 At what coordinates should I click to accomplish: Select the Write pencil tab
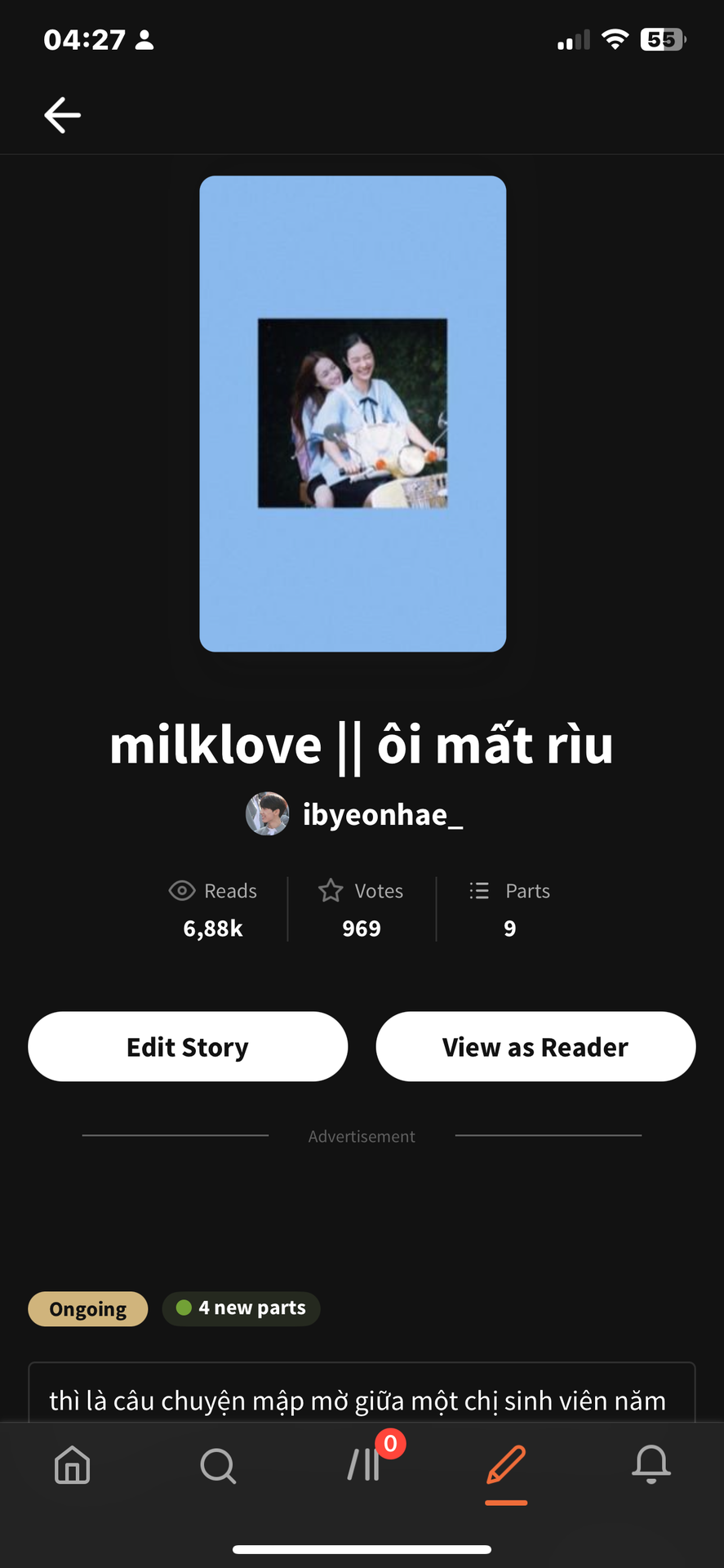(506, 1464)
